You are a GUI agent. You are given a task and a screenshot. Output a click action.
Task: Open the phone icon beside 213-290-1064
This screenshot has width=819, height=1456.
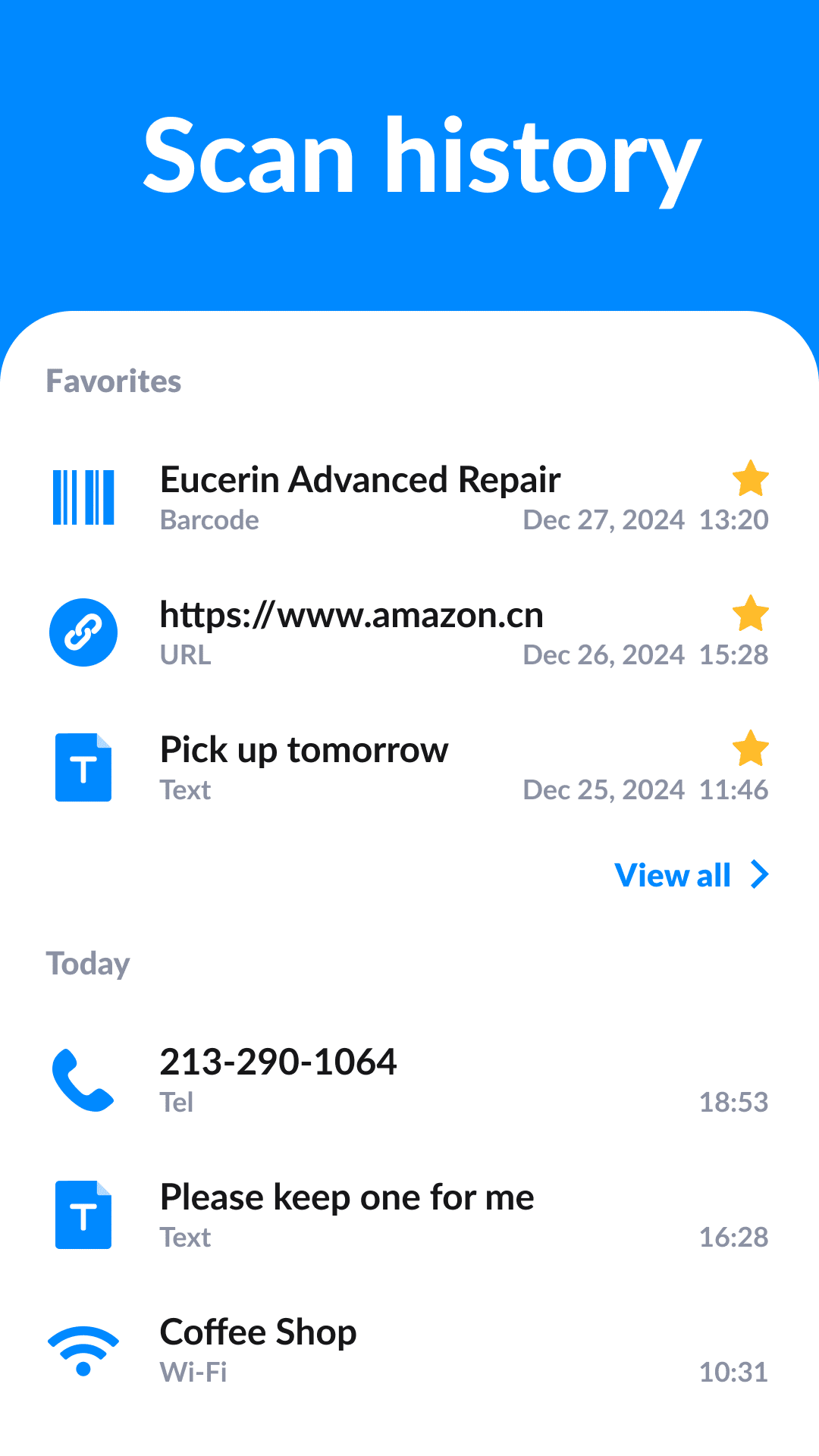(83, 1080)
